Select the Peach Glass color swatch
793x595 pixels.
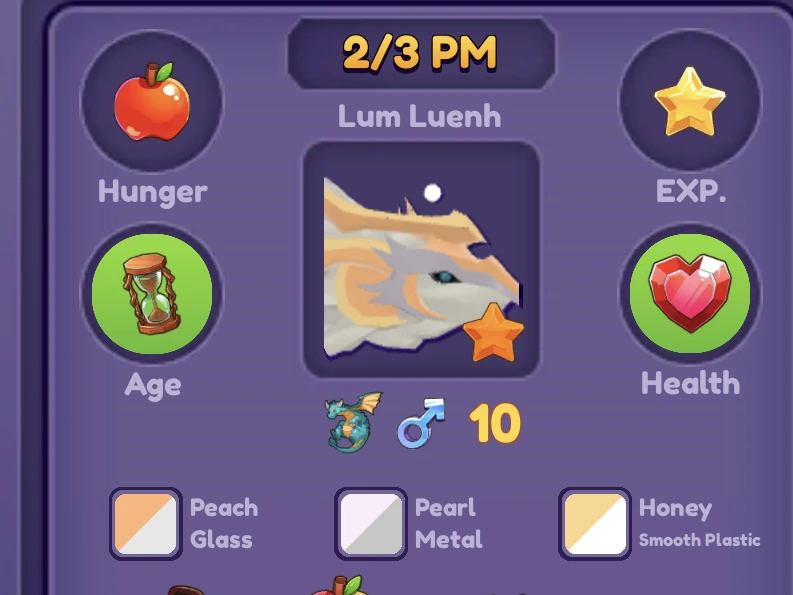(146, 523)
